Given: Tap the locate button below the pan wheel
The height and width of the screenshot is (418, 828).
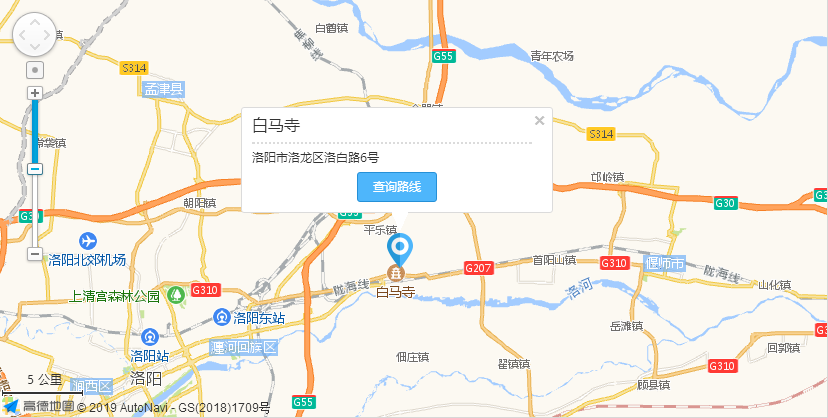Looking at the screenshot, I should pyautogui.click(x=35, y=71).
